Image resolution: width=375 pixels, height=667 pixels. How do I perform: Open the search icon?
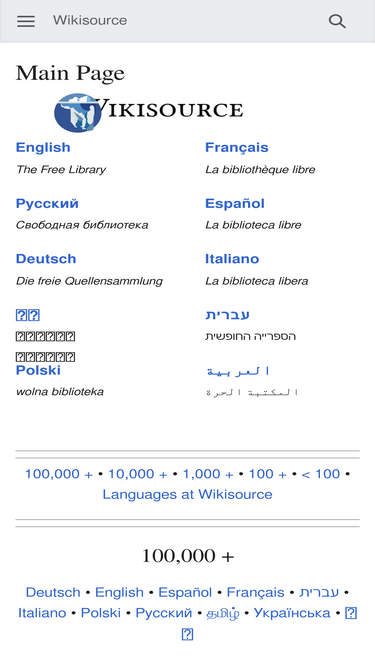pyautogui.click(x=337, y=21)
